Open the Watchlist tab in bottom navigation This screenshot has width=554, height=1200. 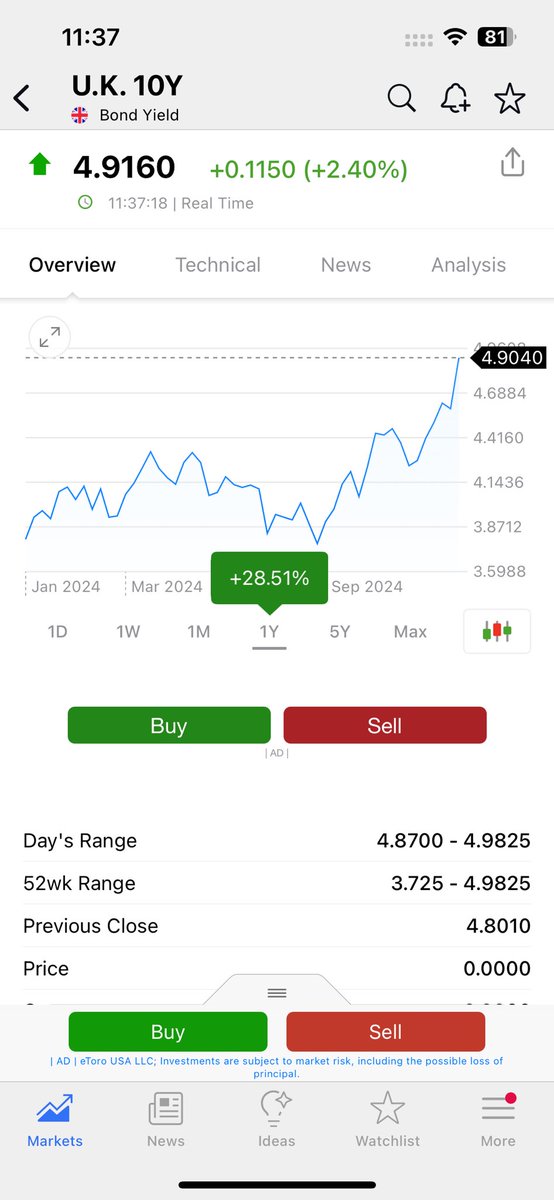coord(387,1119)
